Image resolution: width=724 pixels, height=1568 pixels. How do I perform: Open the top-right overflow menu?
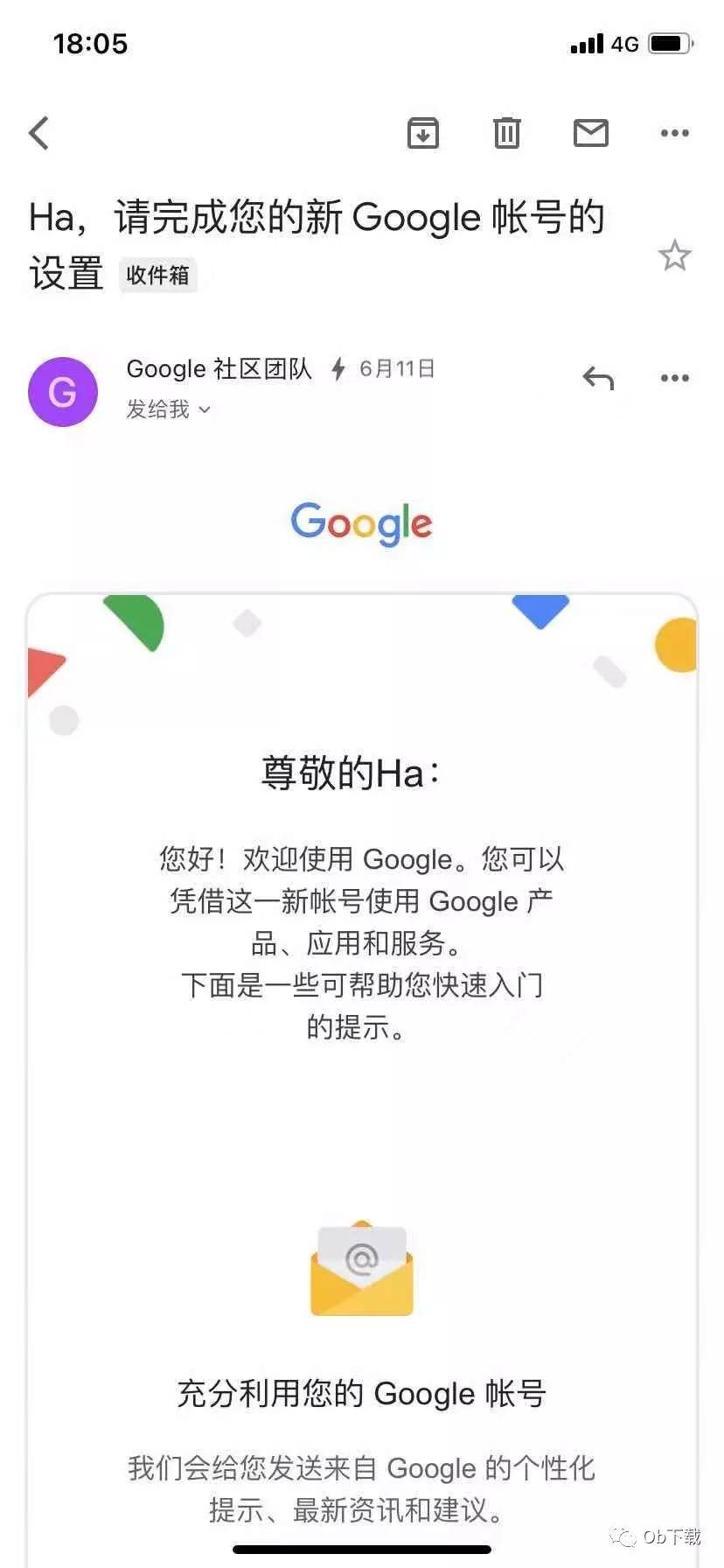674,133
